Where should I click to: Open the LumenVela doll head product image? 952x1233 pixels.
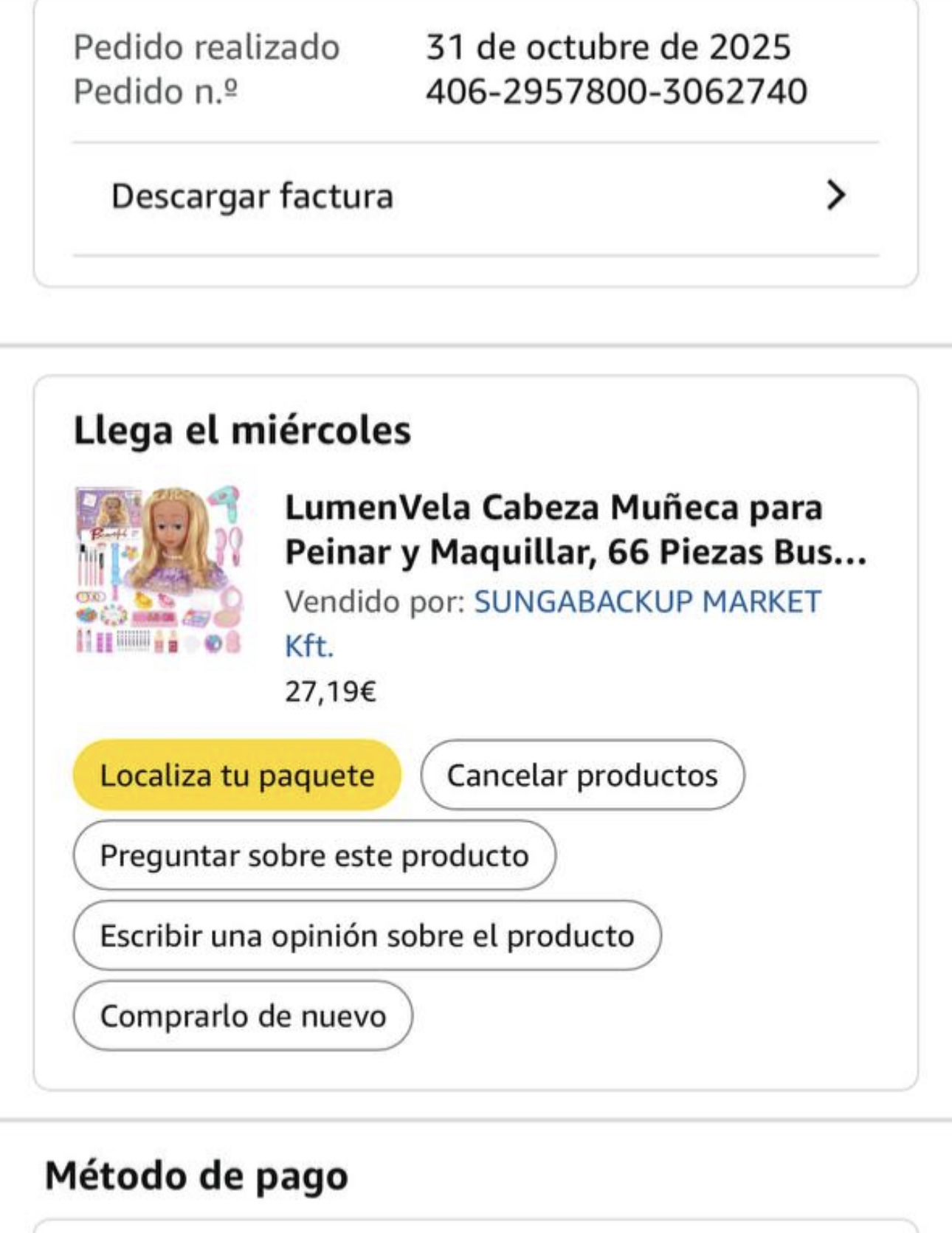click(x=159, y=570)
